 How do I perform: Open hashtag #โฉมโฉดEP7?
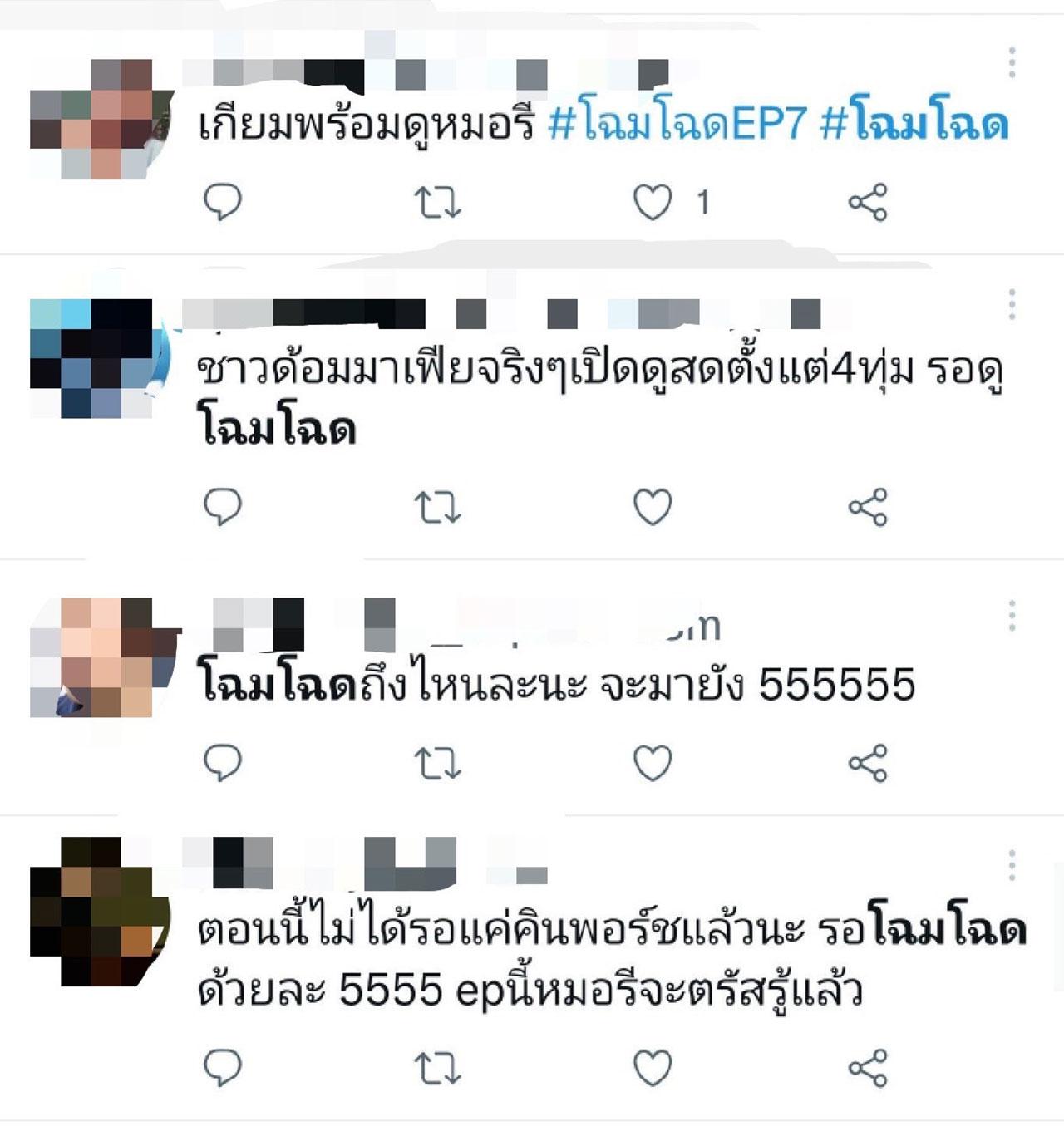(x=677, y=125)
